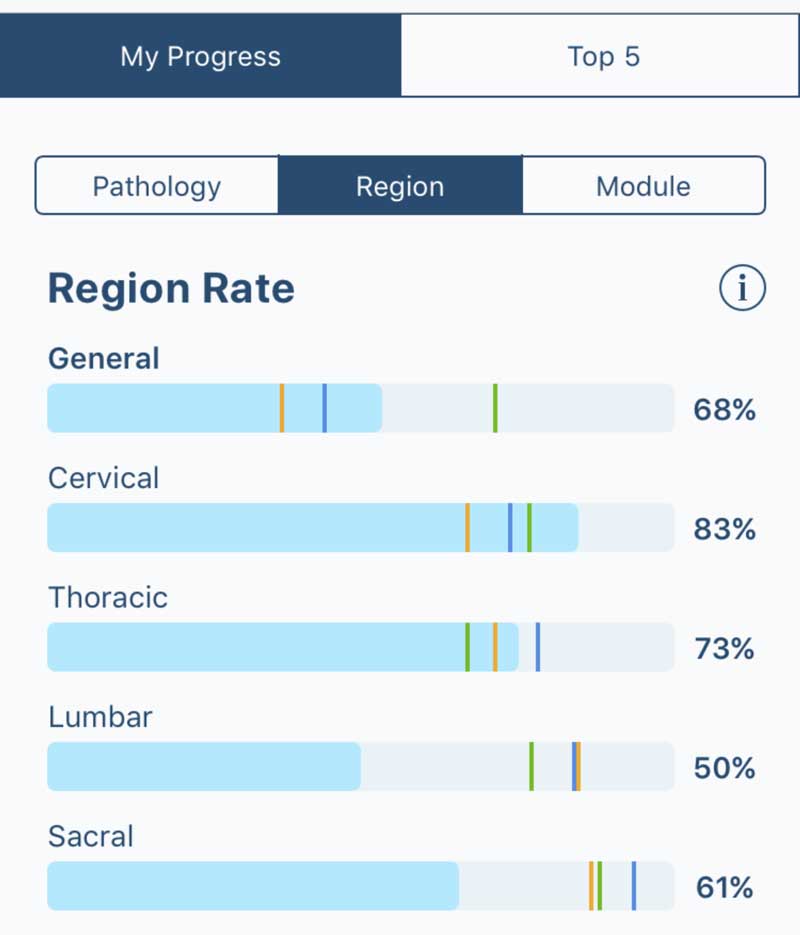Switch to the Pathology view
Screen dimensions: 800x935
157,186
